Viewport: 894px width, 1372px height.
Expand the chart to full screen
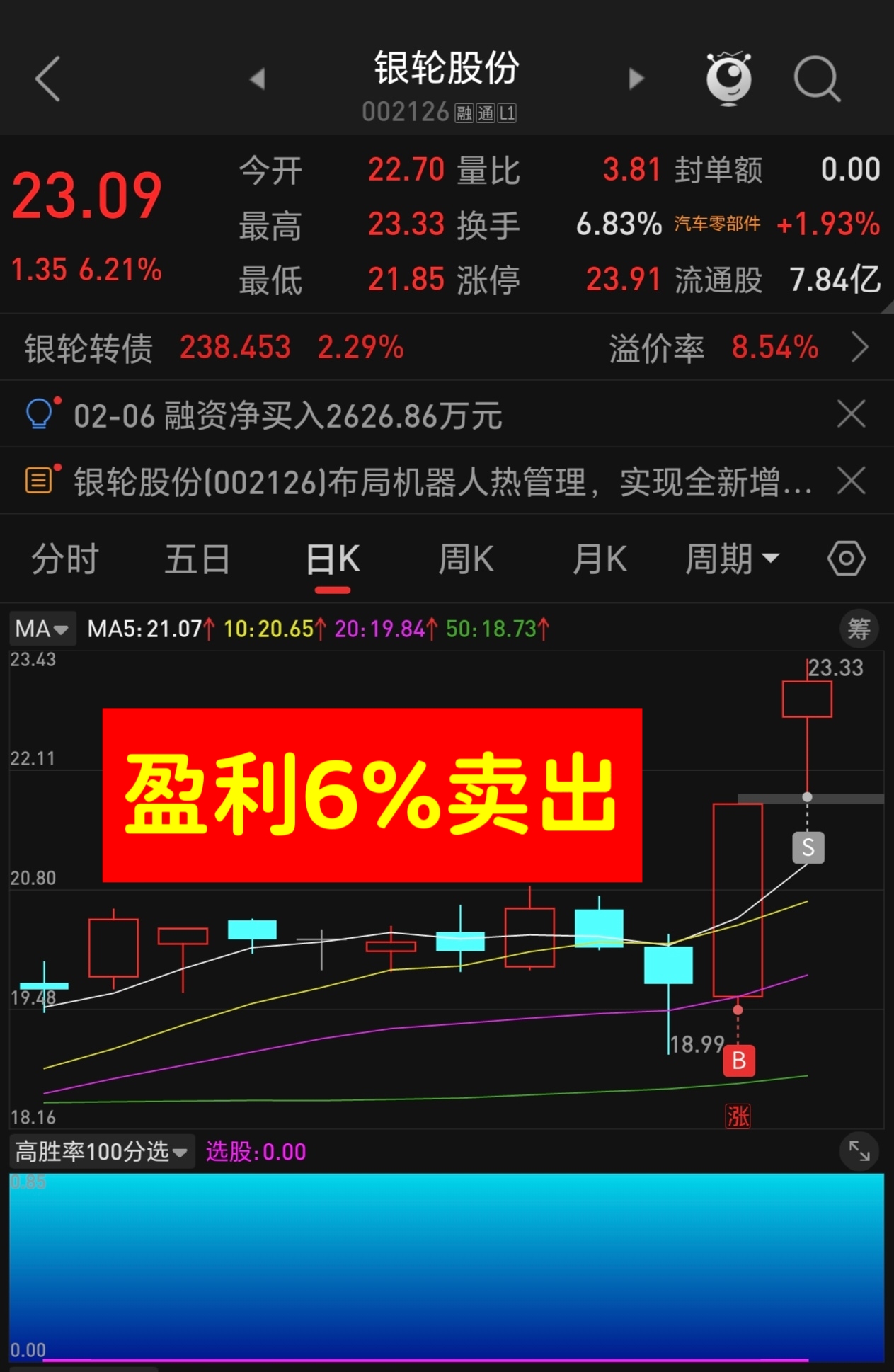tap(859, 1152)
